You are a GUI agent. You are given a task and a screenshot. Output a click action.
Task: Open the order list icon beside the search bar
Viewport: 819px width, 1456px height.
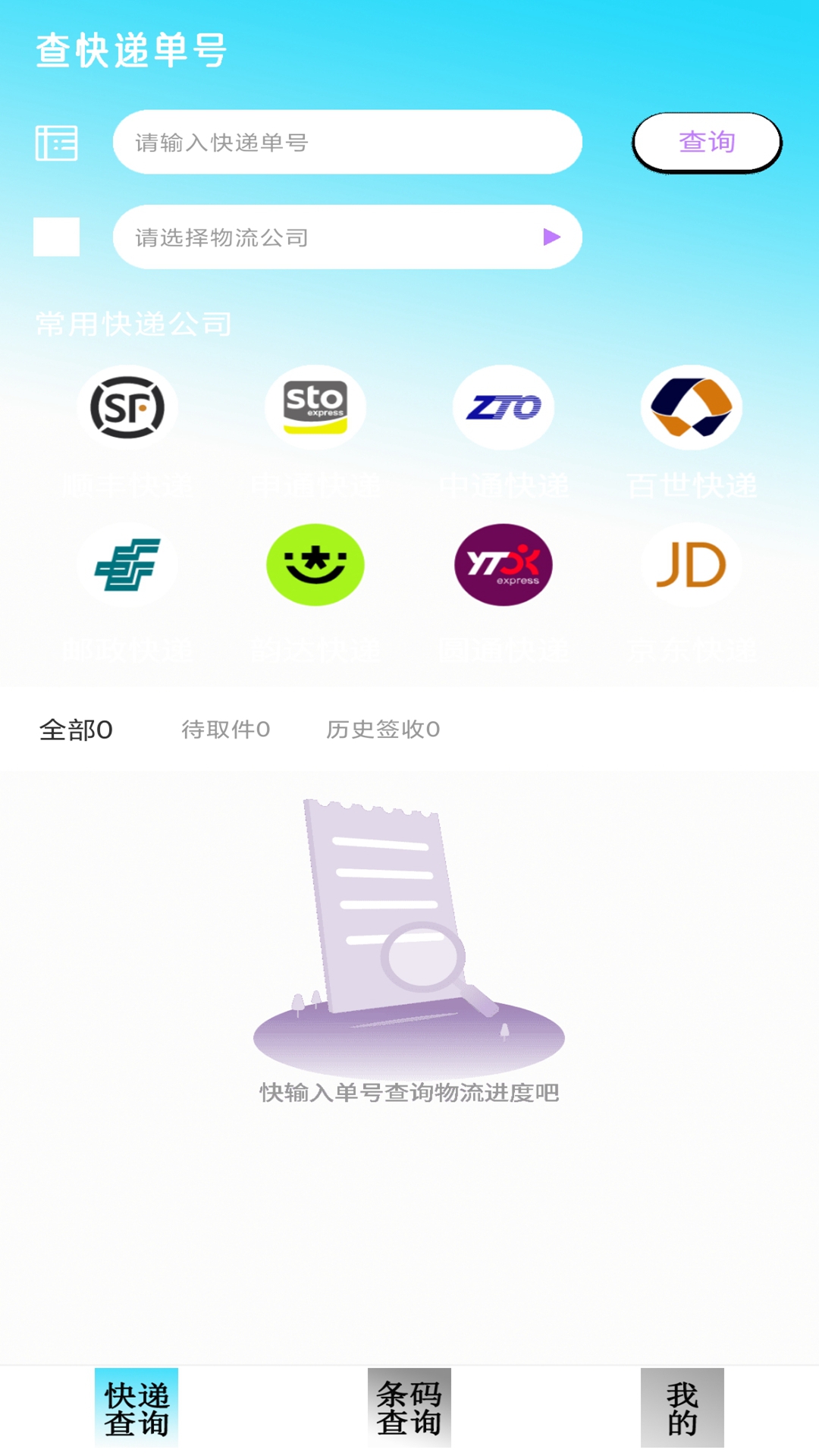[56, 143]
